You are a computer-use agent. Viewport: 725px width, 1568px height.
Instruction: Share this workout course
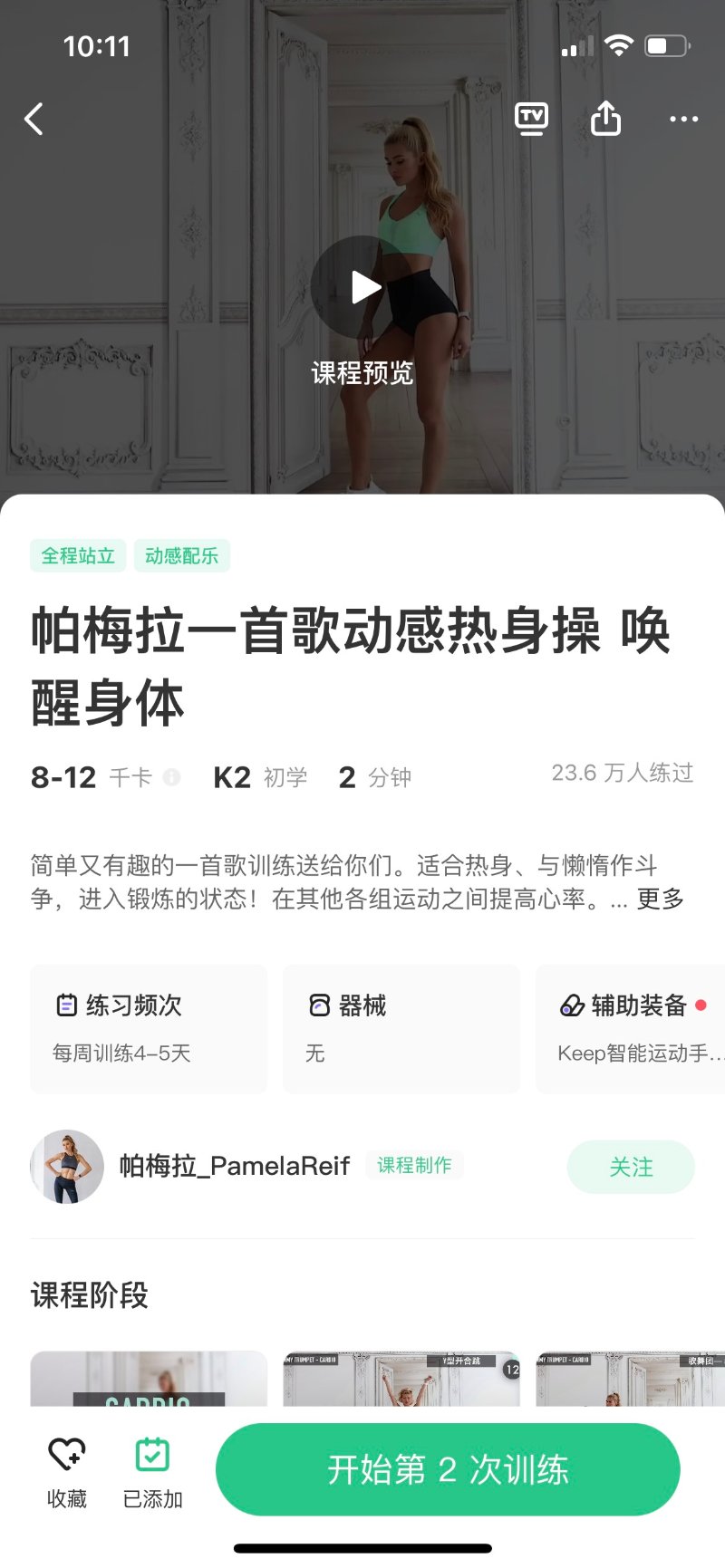pos(605,119)
